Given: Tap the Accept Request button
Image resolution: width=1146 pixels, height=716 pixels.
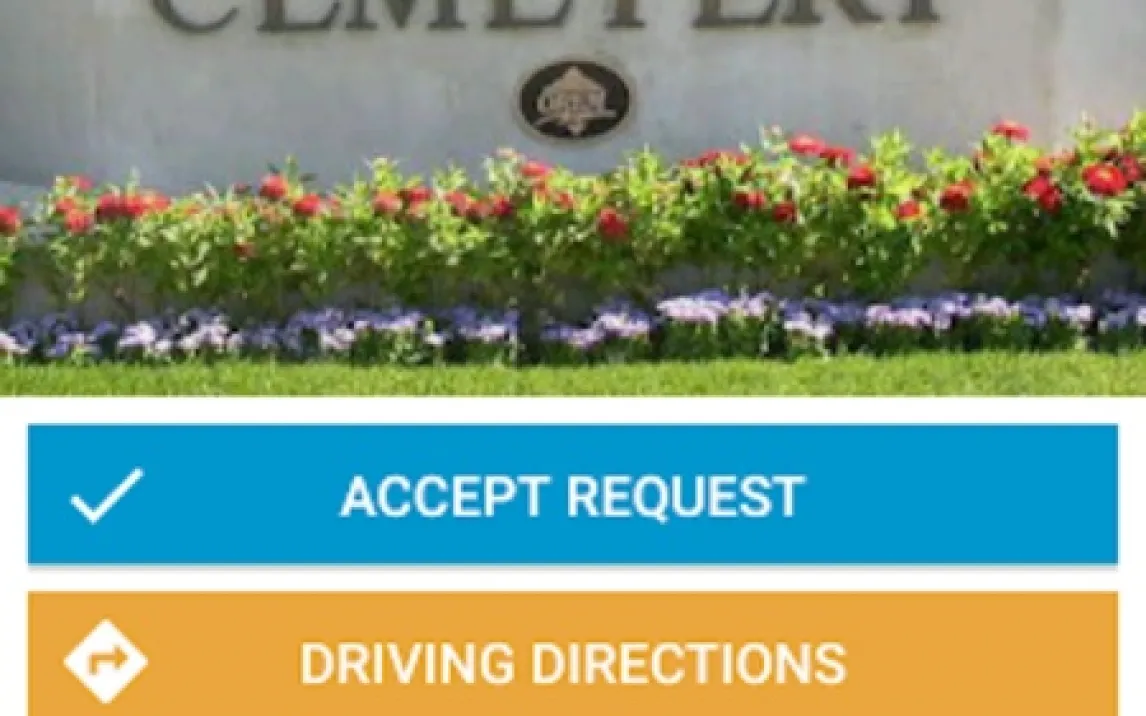Looking at the screenshot, I should [x=572, y=495].
